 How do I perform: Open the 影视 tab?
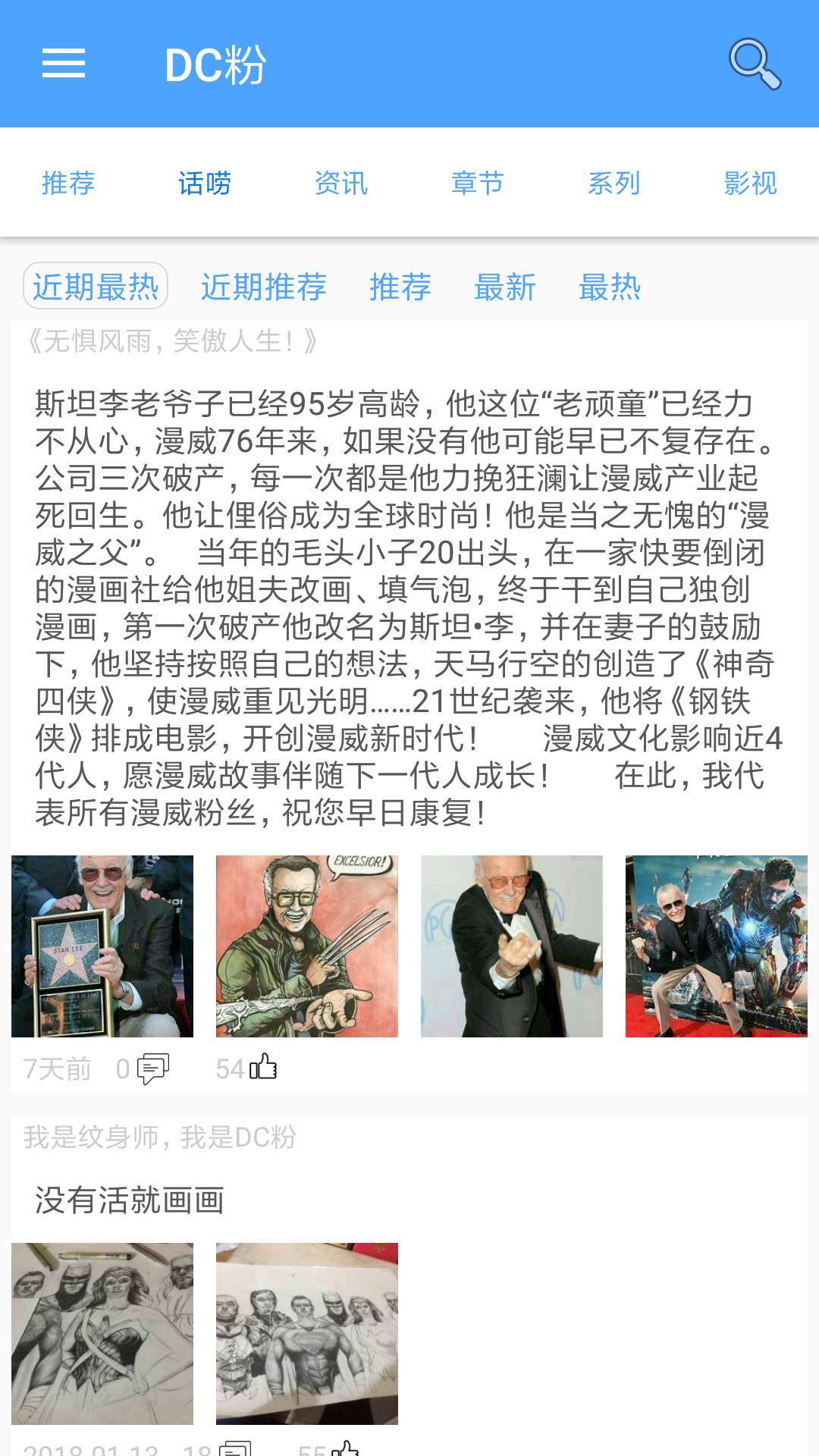coord(750,183)
